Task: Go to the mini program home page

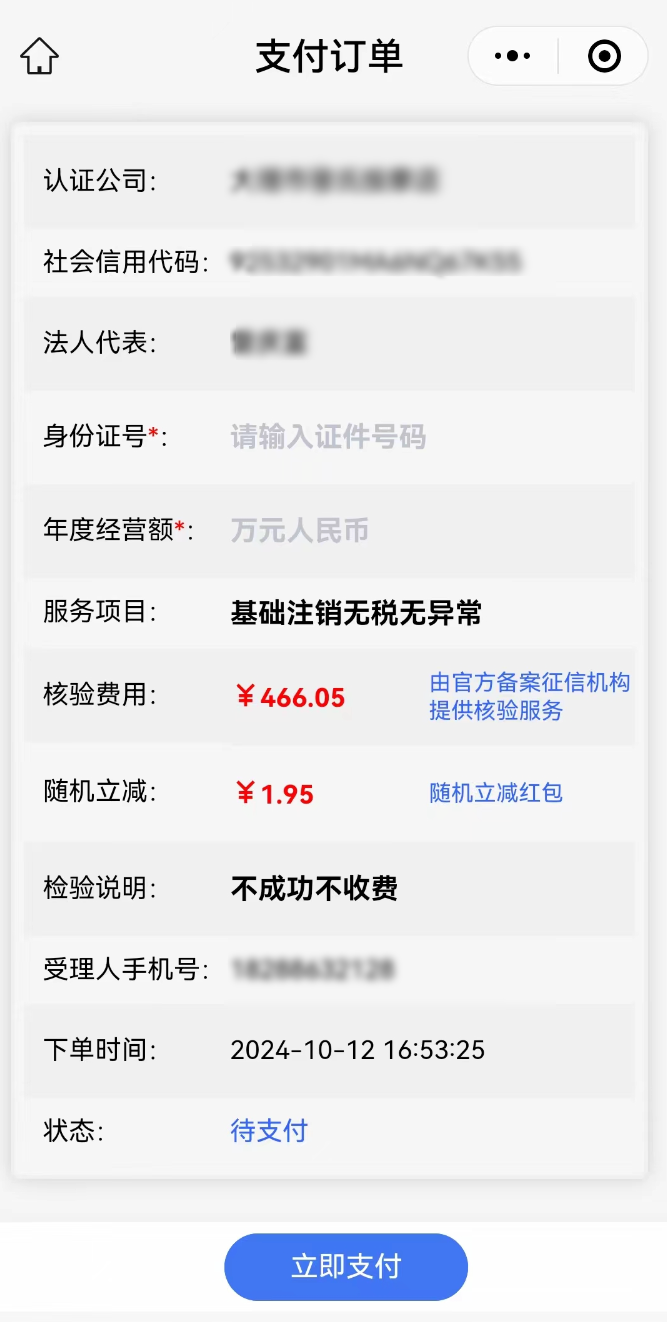Action: click(40, 56)
